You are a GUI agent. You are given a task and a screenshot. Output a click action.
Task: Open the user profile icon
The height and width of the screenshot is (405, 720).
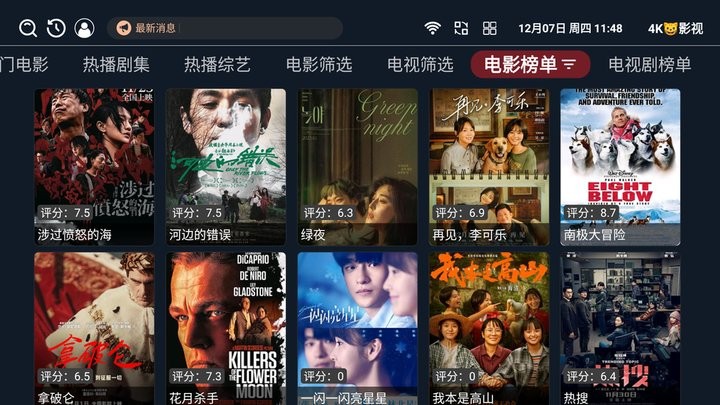click(84, 28)
